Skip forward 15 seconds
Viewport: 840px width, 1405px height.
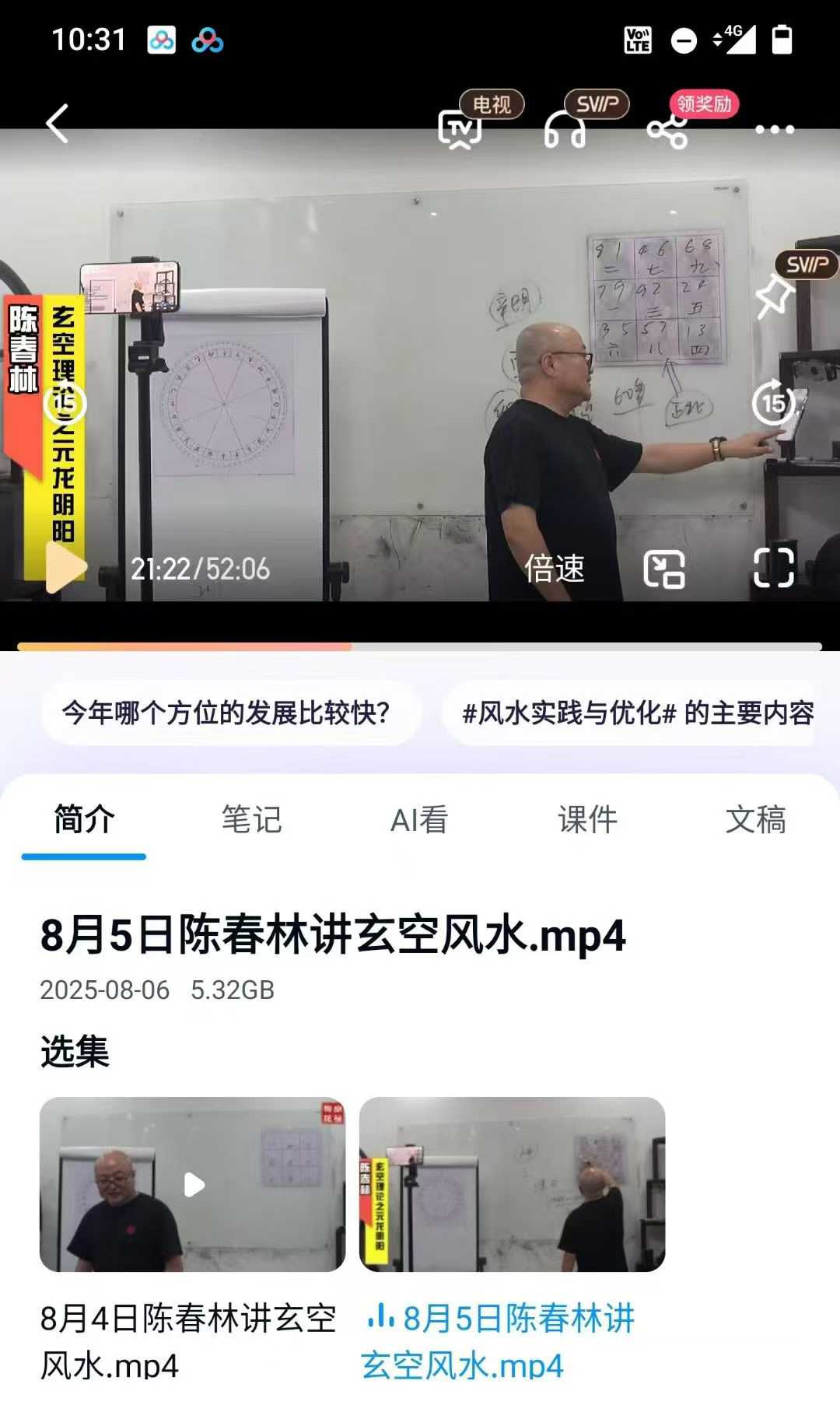tap(774, 402)
